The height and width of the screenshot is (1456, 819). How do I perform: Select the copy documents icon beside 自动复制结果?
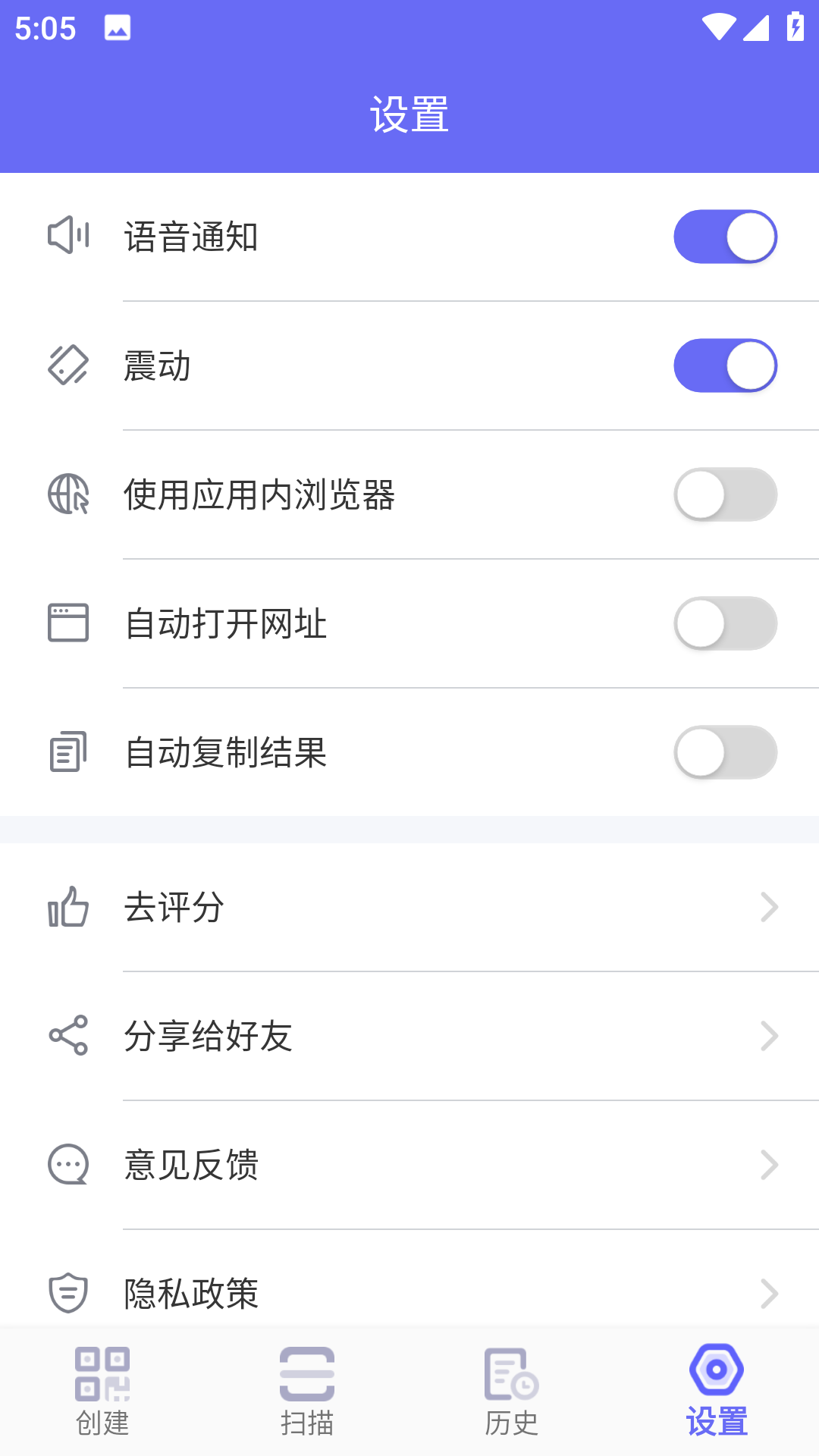point(67,752)
